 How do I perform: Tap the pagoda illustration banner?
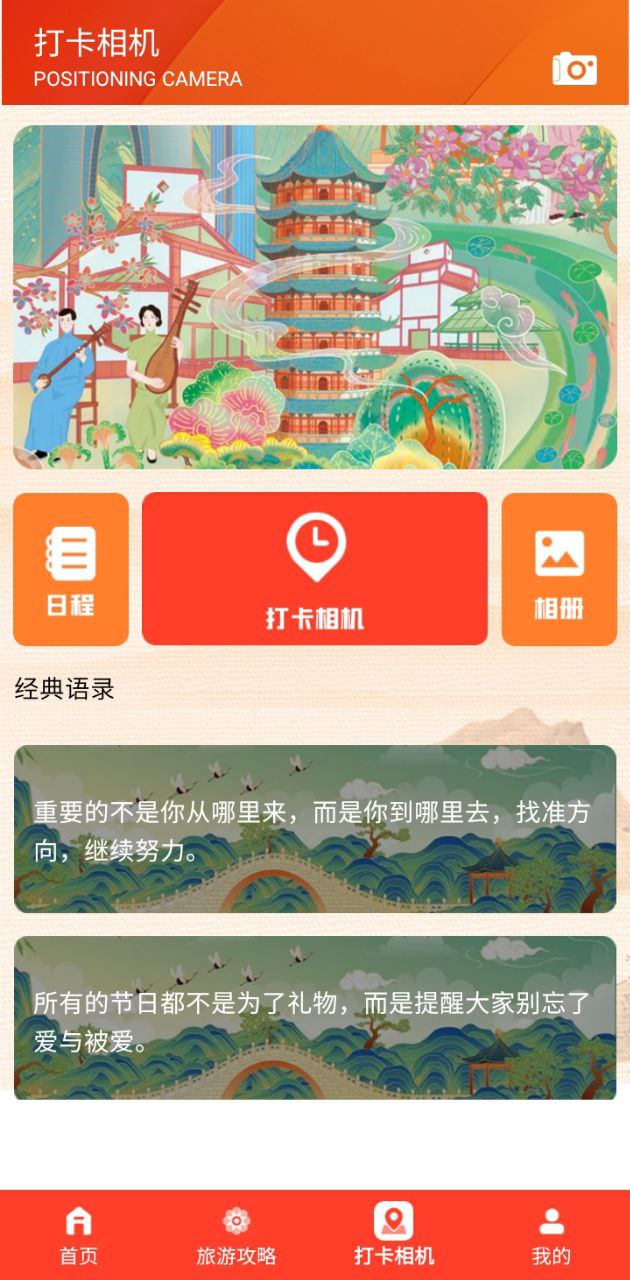315,297
